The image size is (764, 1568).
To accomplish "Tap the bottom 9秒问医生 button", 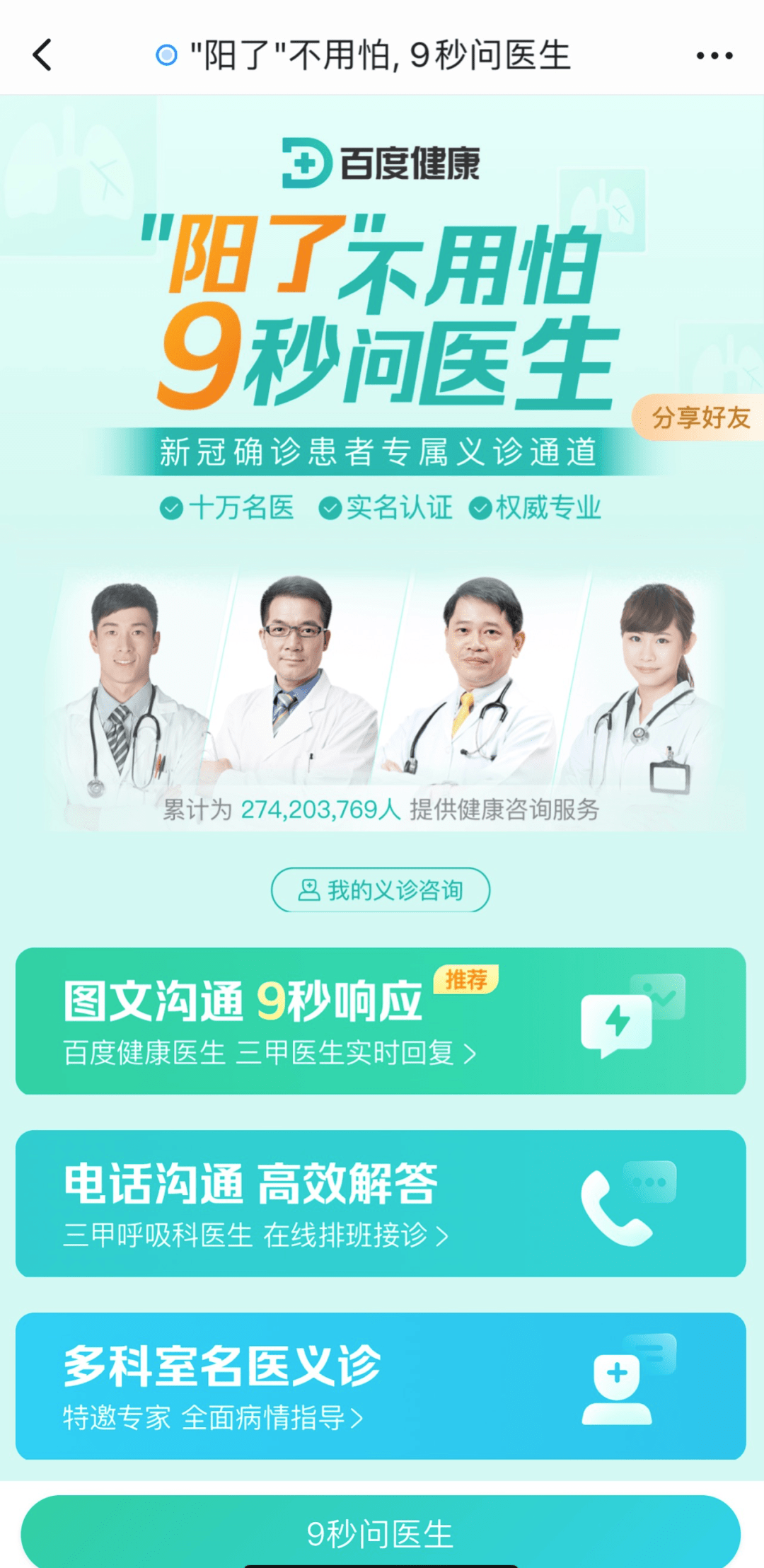I will tap(381, 1534).
